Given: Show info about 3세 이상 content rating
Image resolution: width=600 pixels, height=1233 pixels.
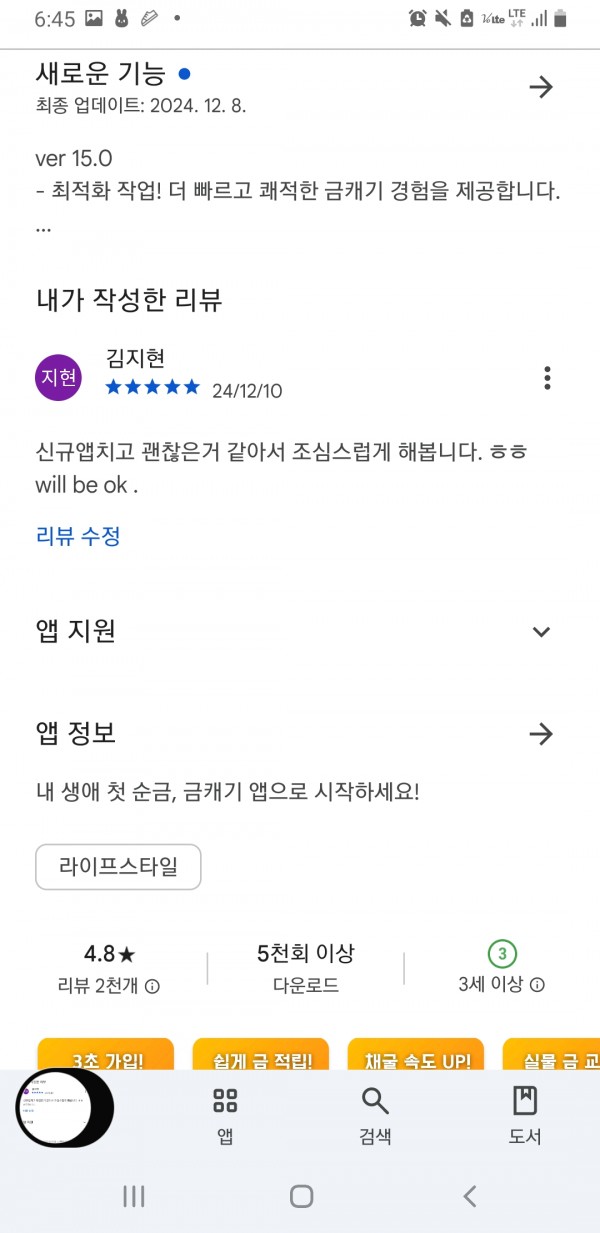Looking at the screenshot, I should pyautogui.click(x=537, y=985).
